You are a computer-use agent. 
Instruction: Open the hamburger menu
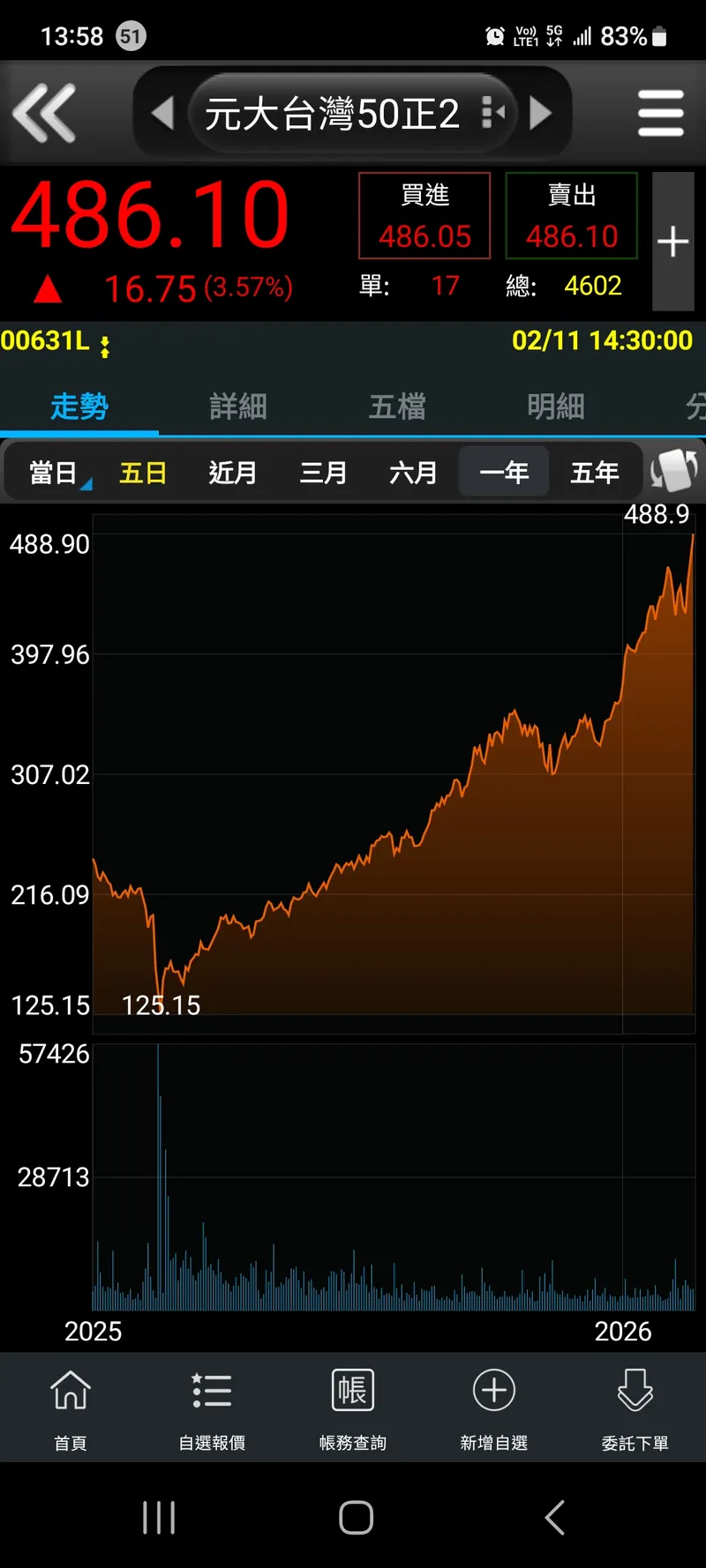point(660,113)
